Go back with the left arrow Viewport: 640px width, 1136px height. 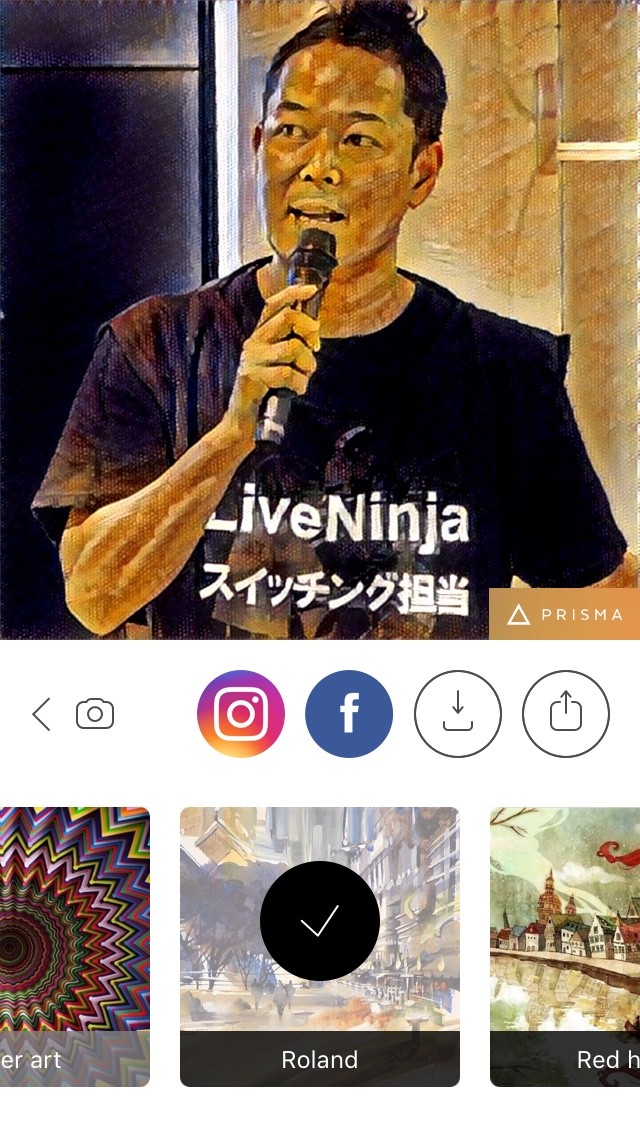(x=41, y=714)
